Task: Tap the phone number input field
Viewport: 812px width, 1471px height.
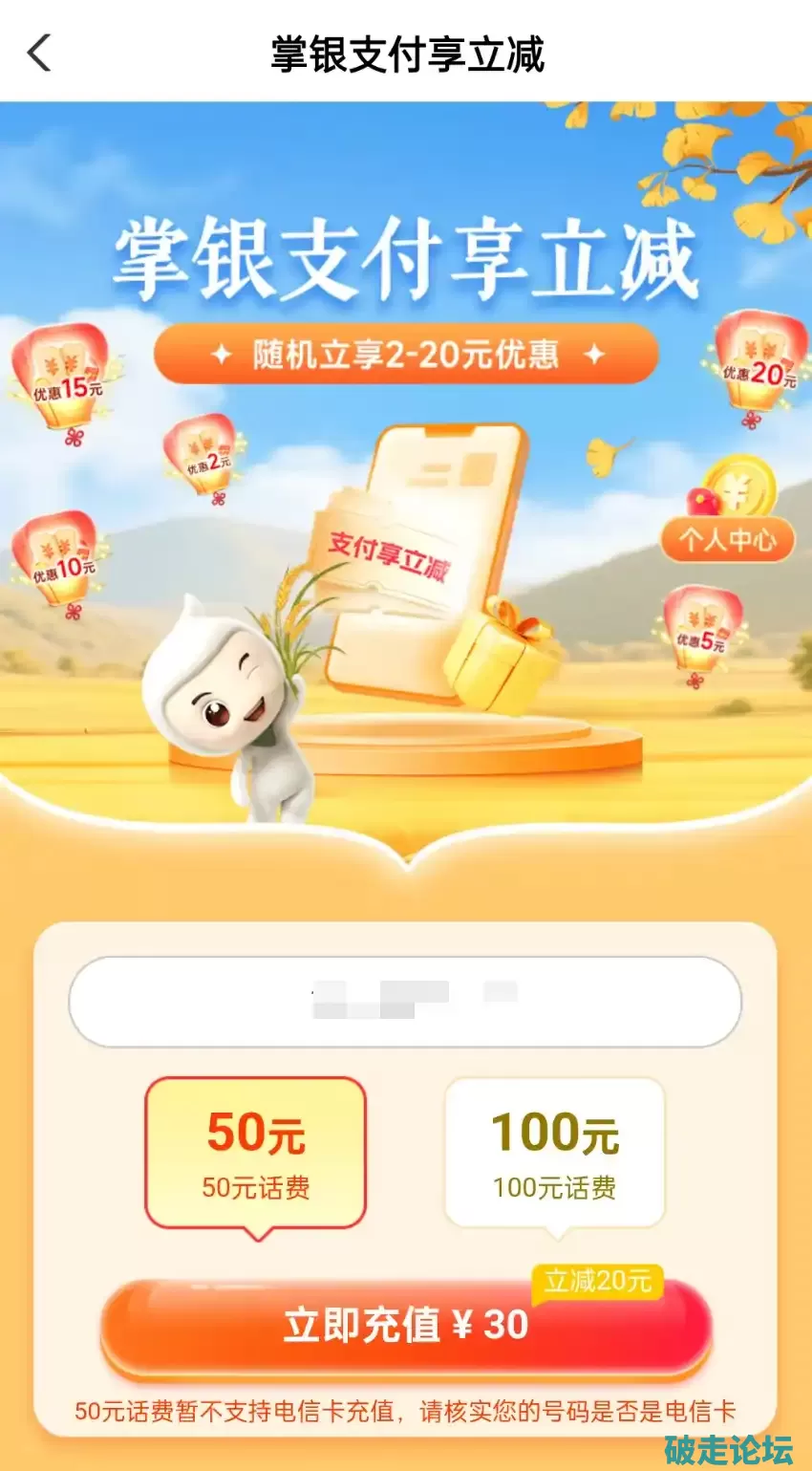Action: [405, 1001]
